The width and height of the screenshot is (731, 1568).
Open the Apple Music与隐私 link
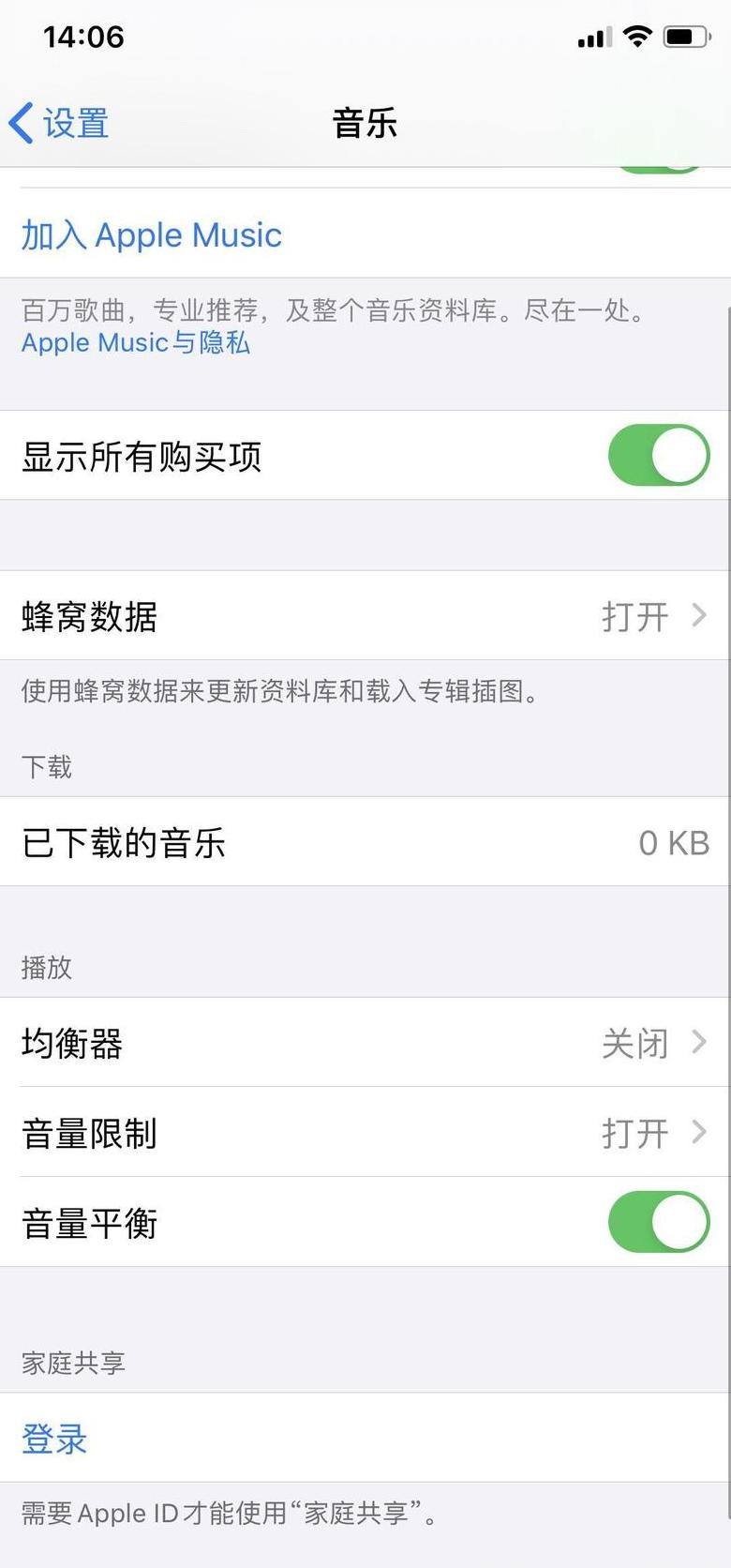click(x=136, y=342)
